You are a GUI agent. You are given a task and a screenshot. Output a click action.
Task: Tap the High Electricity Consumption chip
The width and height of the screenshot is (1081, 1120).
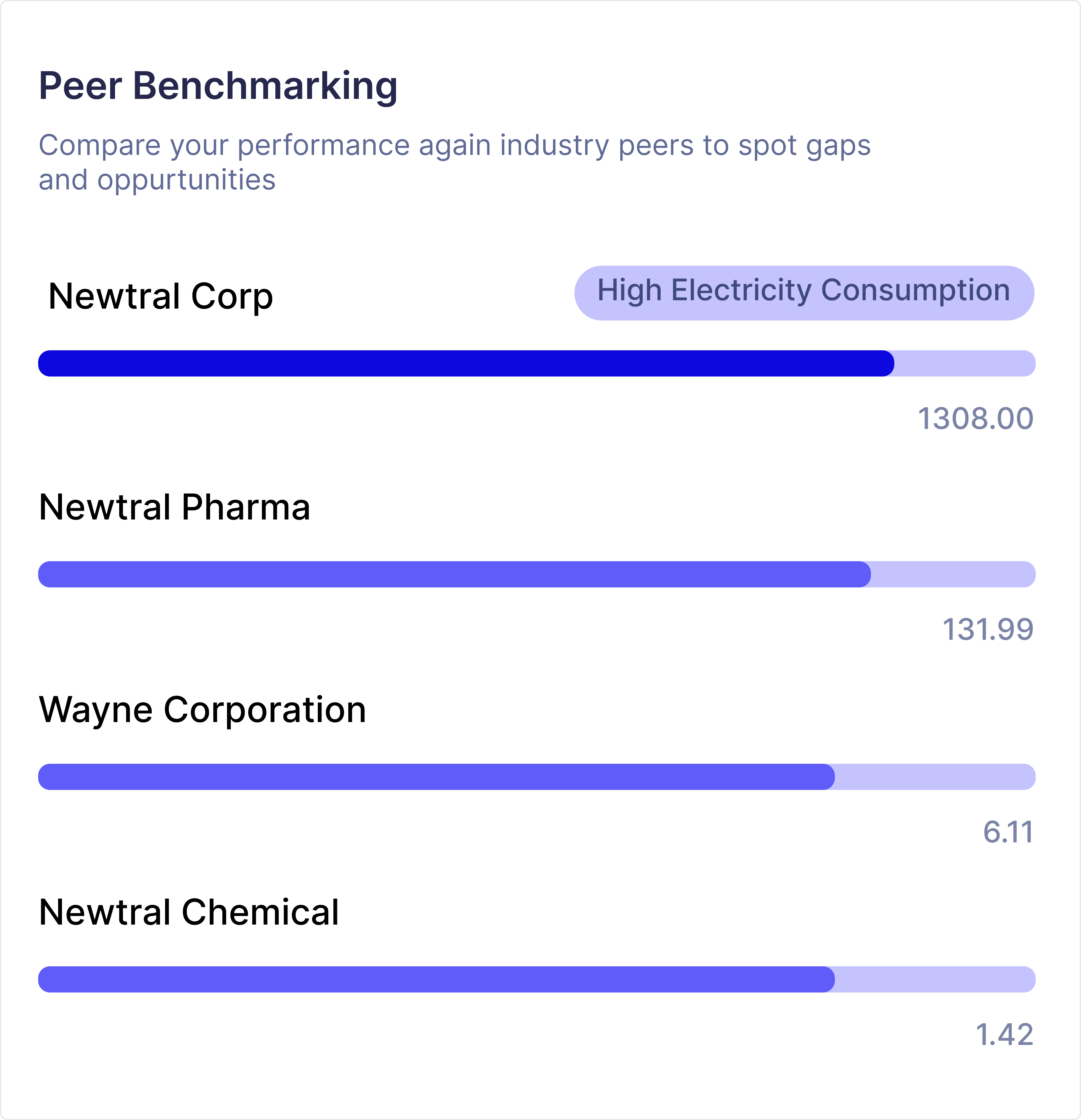tap(804, 293)
